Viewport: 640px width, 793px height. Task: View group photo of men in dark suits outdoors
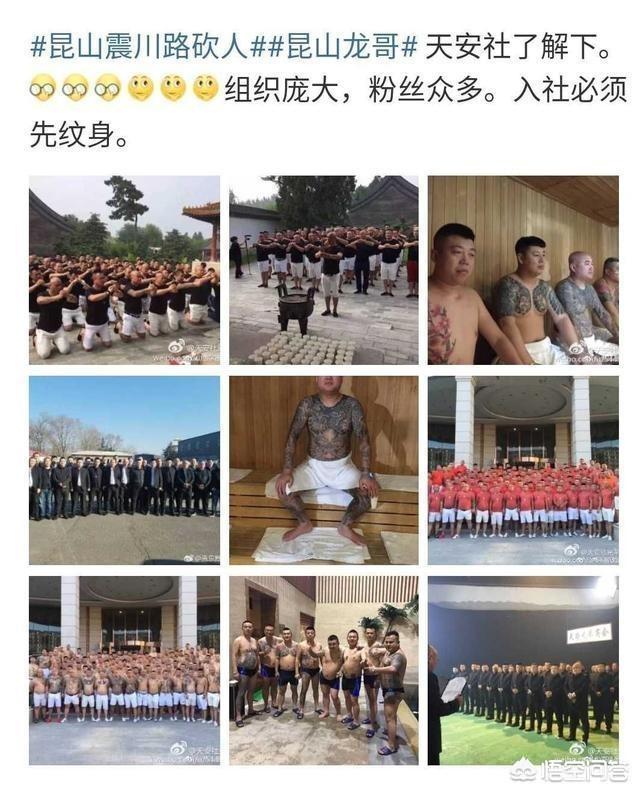124,470
